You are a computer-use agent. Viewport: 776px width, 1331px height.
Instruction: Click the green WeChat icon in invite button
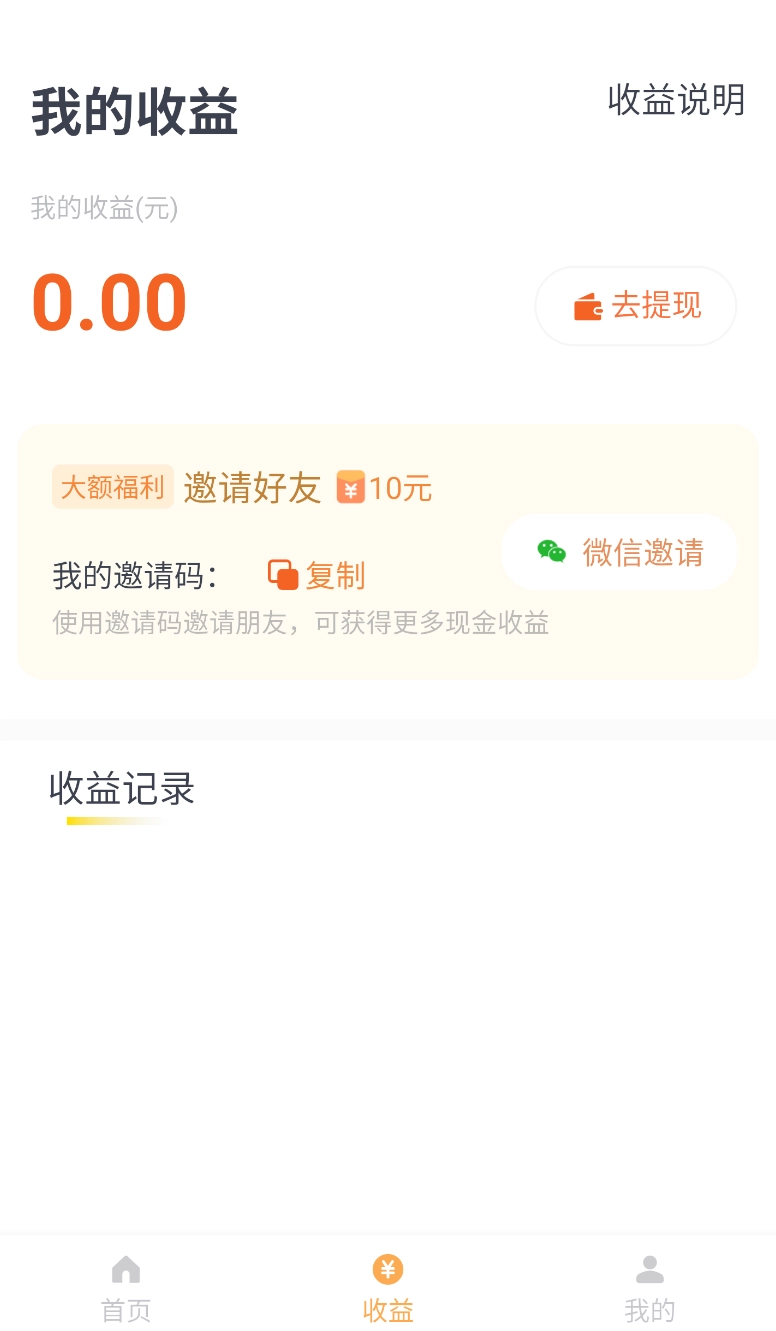pos(551,551)
